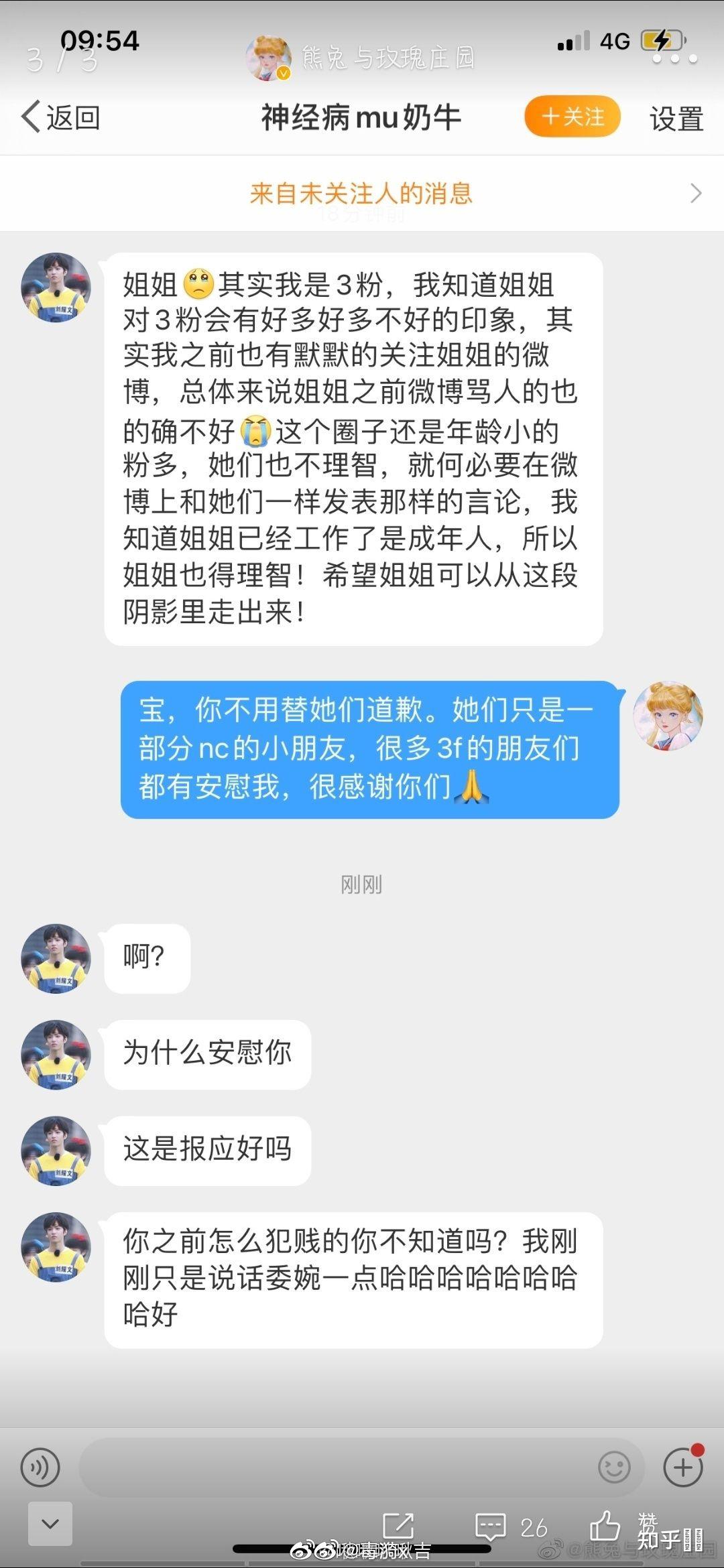Focus the message text field

click(335, 1467)
